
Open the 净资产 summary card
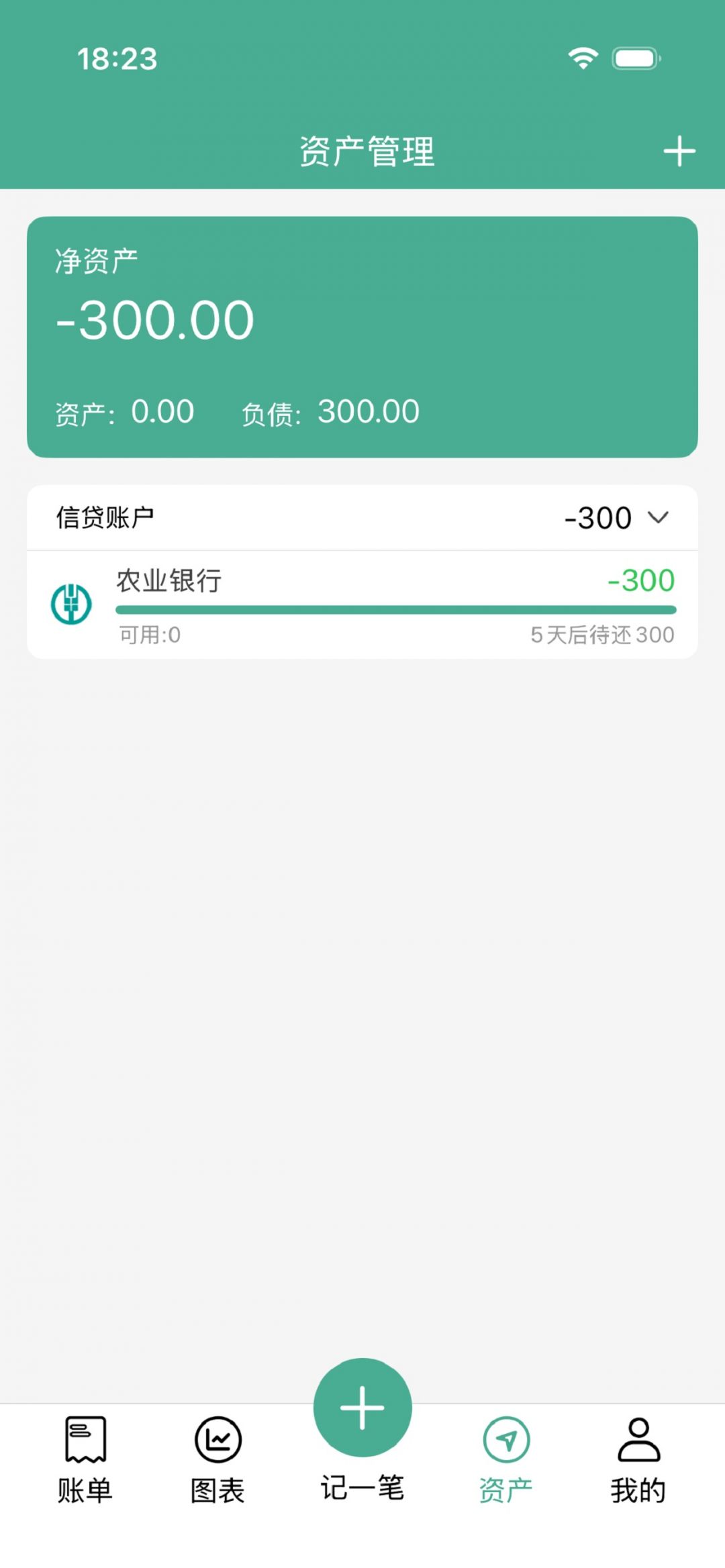tap(362, 337)
